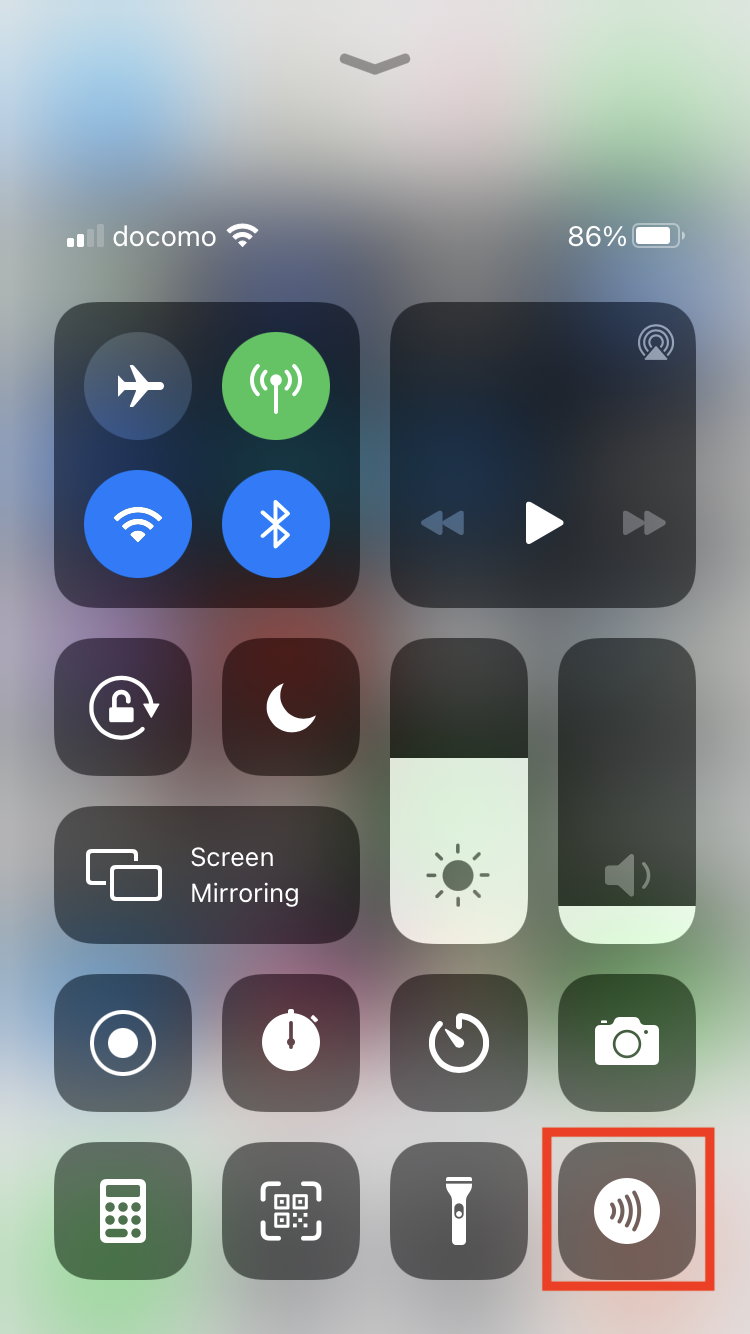
Task: Launch the NFC Tag Reader
Action: pyautogui.click(x=627, y=1211)
